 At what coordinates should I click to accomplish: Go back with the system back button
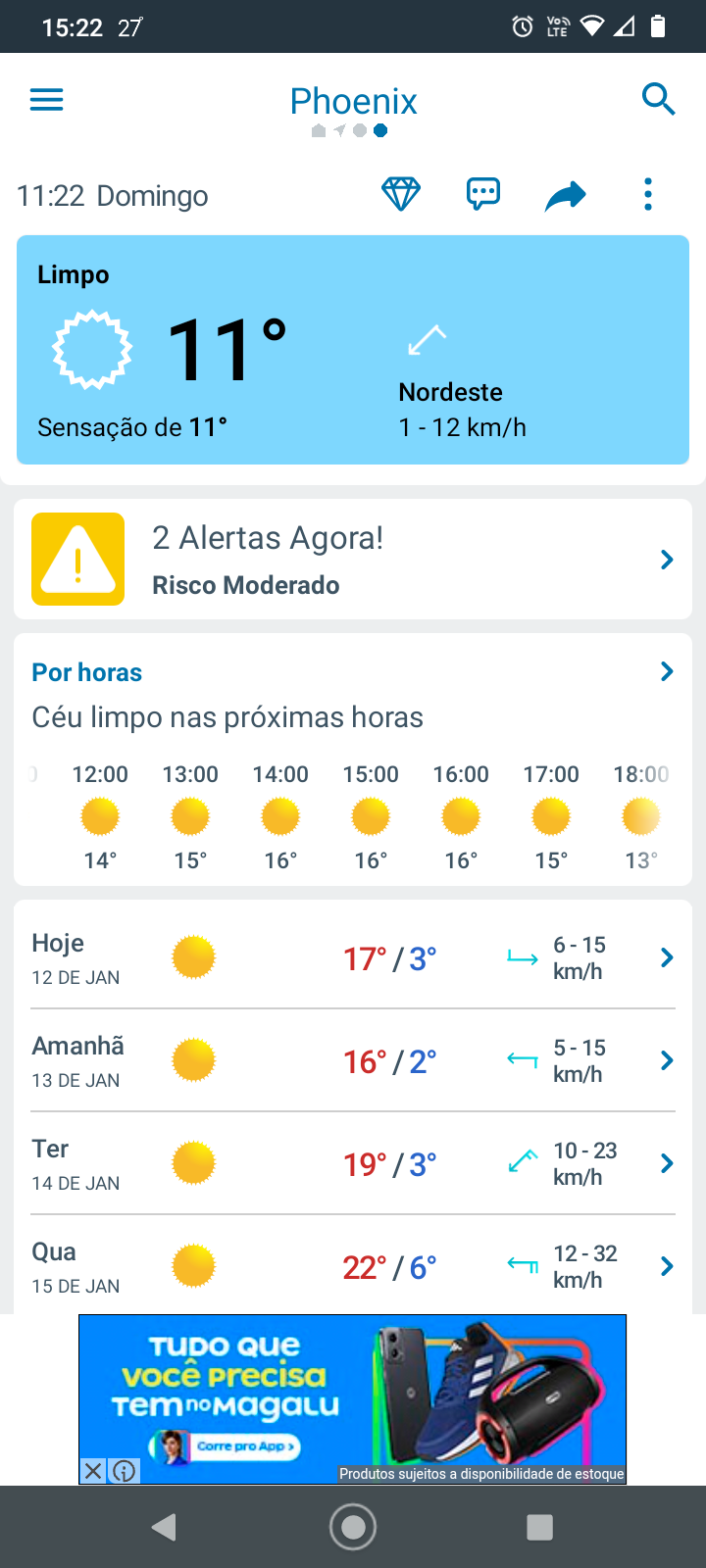[x=164, y=1527]
